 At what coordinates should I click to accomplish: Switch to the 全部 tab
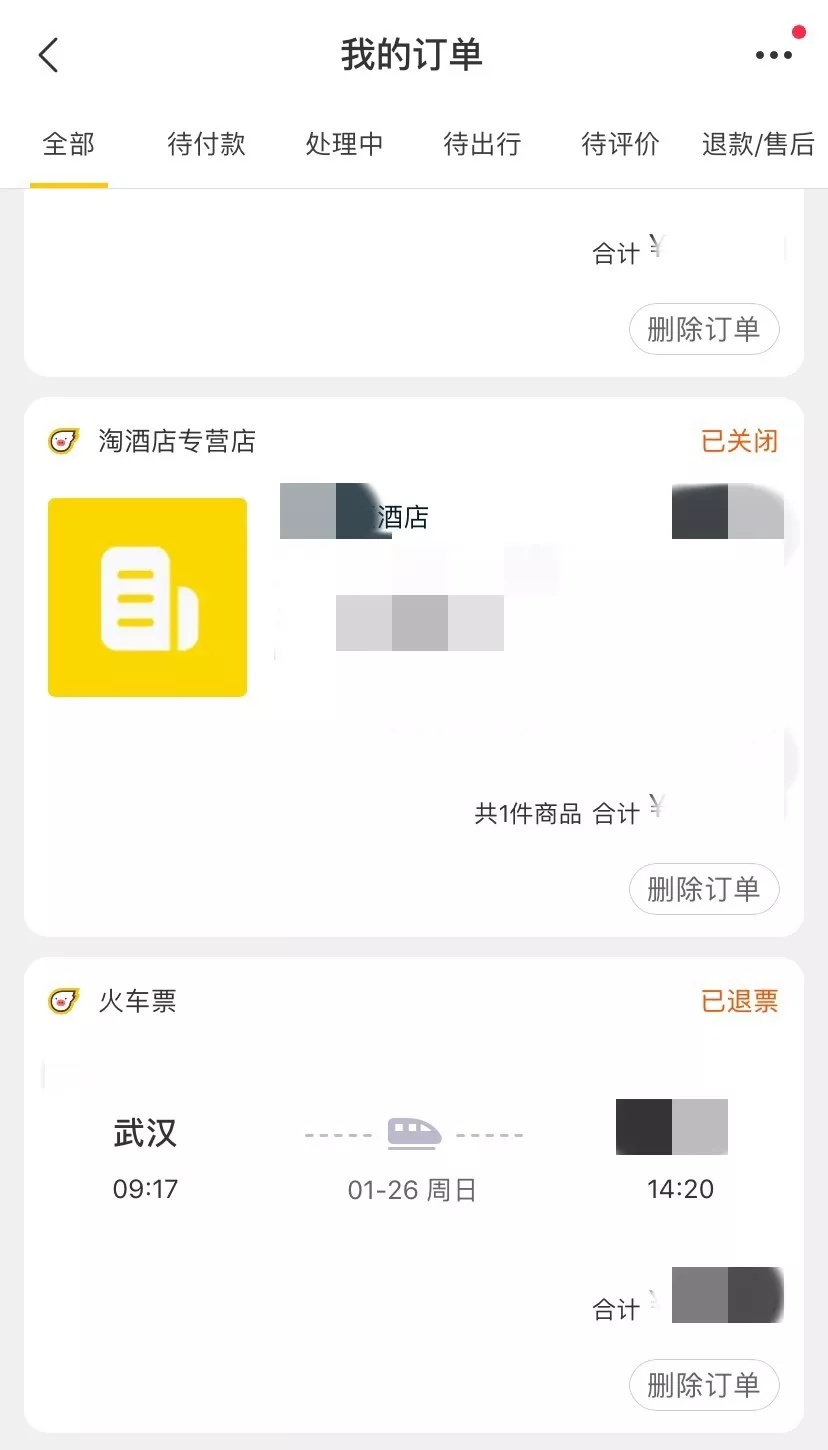[x=68, y=144]
